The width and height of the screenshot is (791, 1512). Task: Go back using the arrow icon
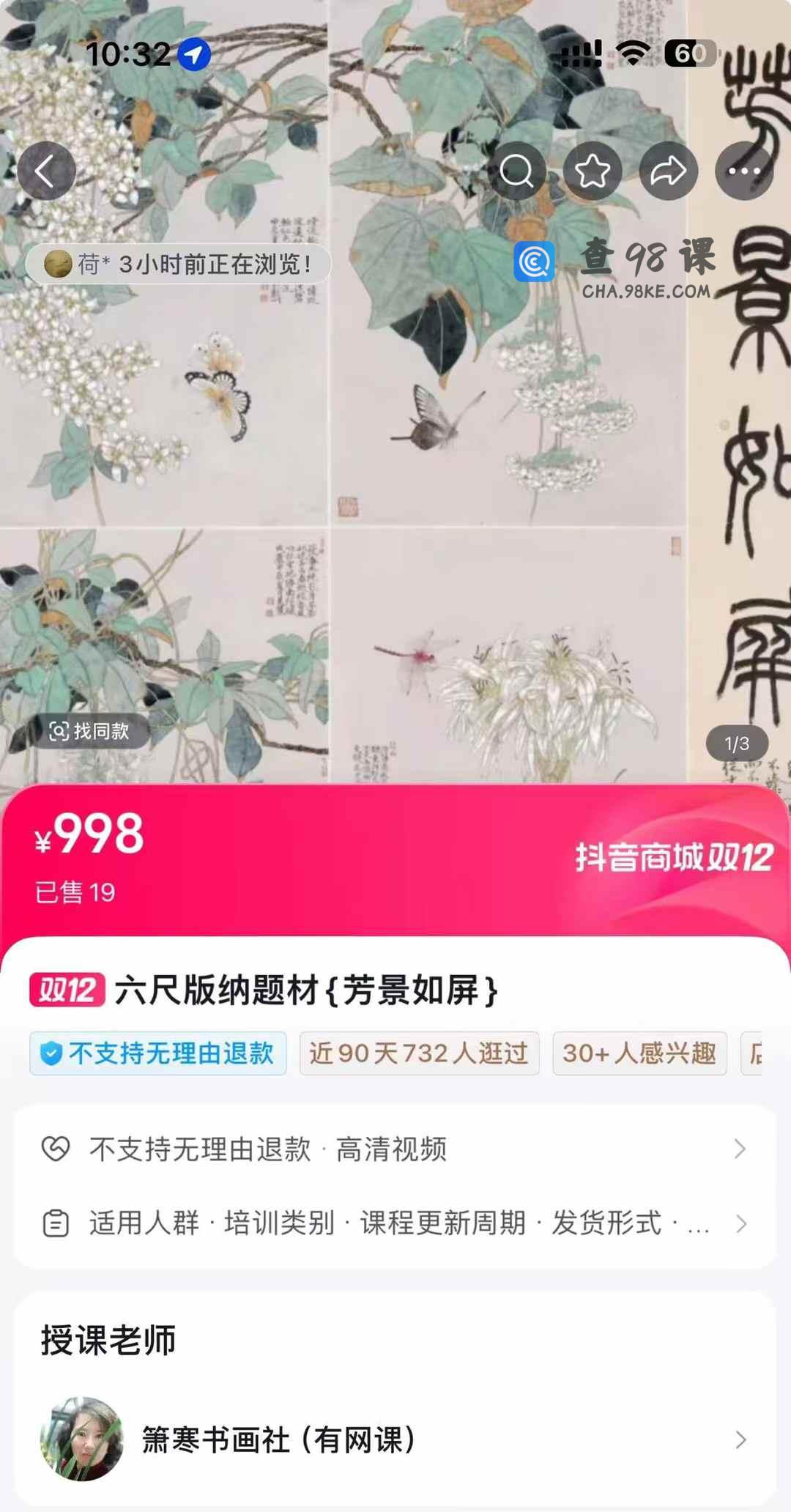[46, 171]
